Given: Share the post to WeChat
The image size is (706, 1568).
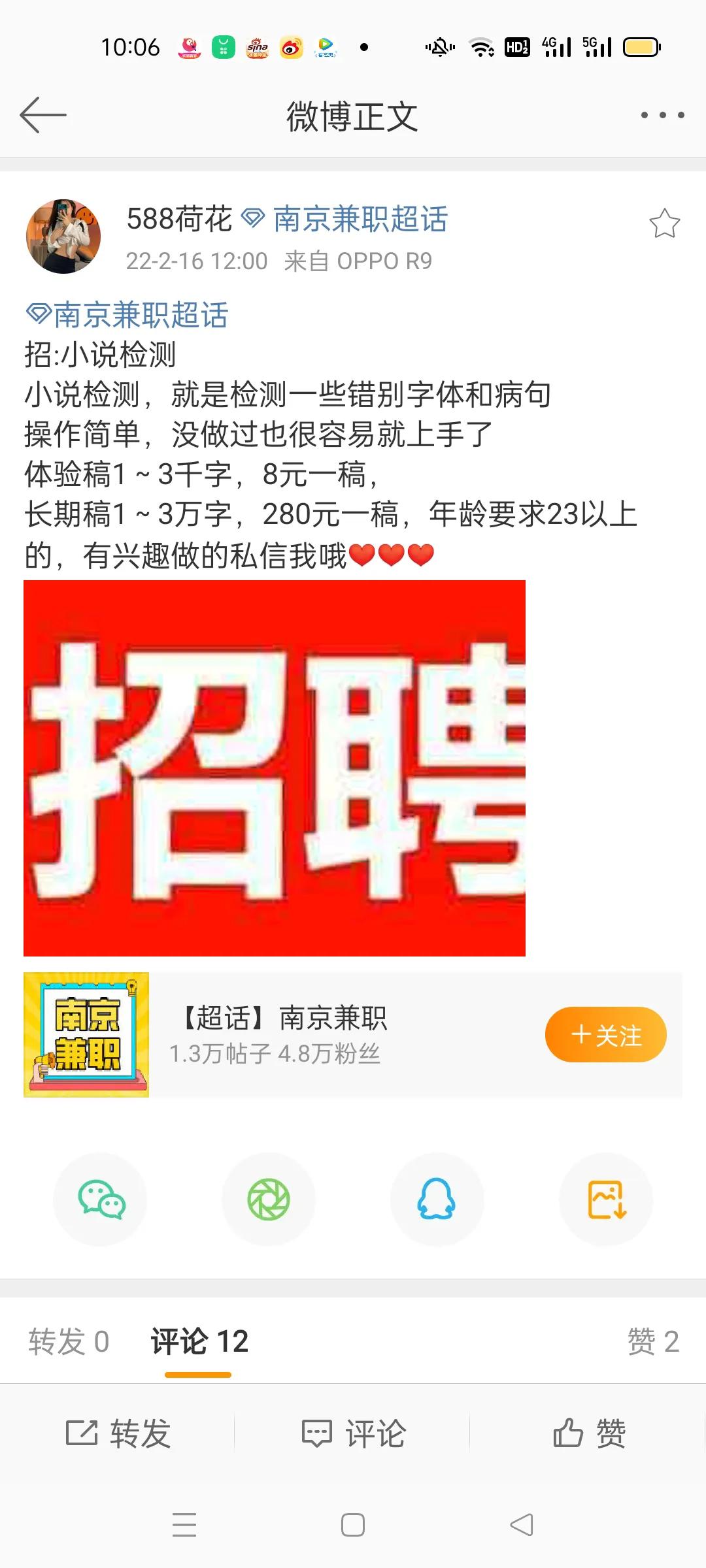Looking at the screenshot, I should [101, 1201].
